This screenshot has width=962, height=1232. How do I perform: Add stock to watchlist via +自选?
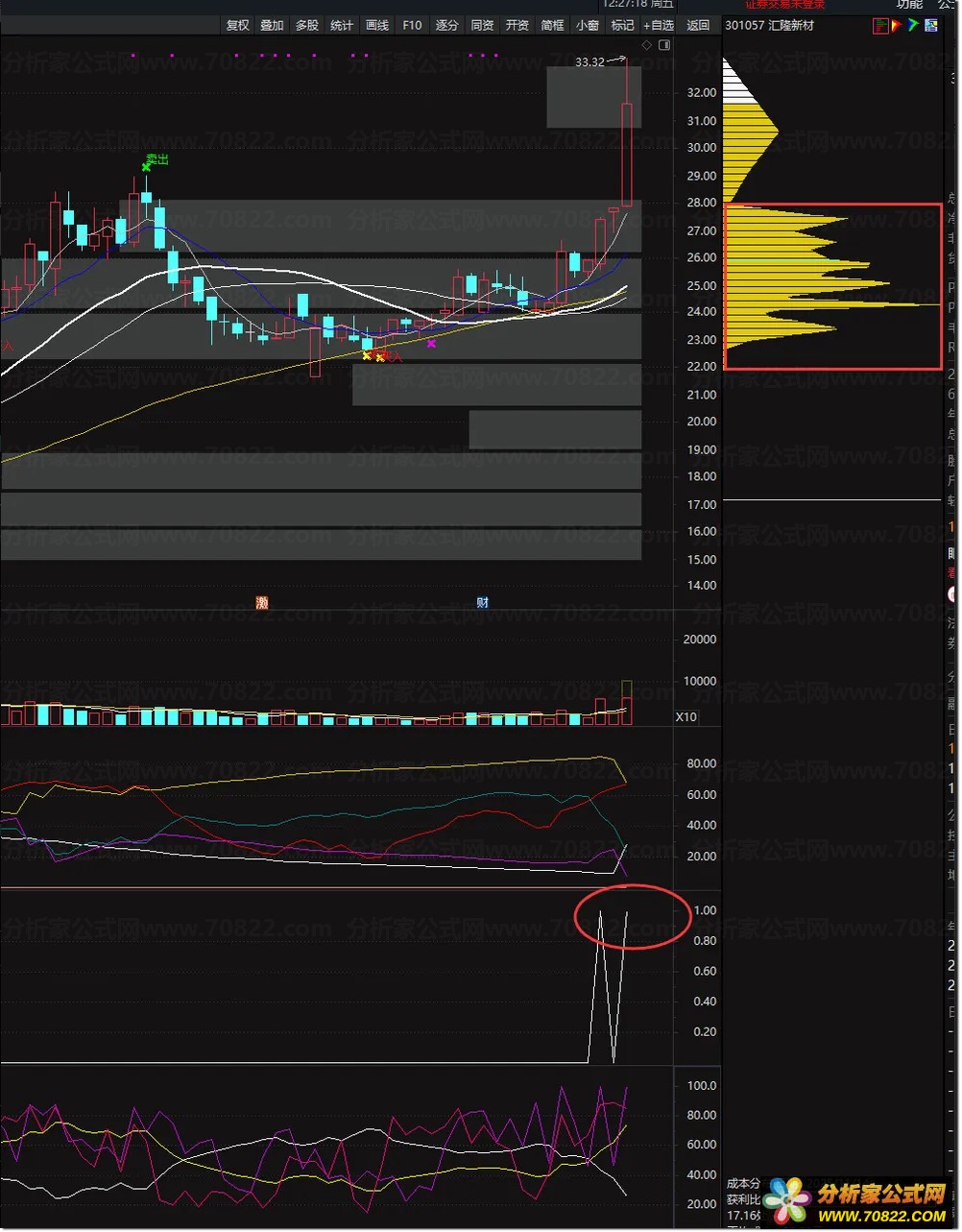tap(659, 25)
